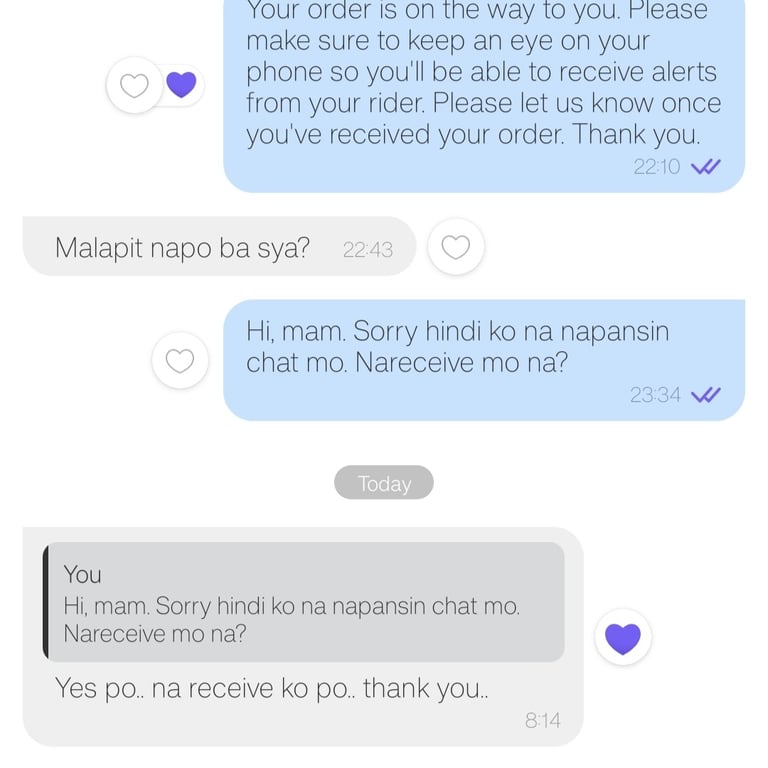Tap the outline heart beside the order-on-the-way message
Viewport: 768px width, 768px height.
click(x=134, y=85)
